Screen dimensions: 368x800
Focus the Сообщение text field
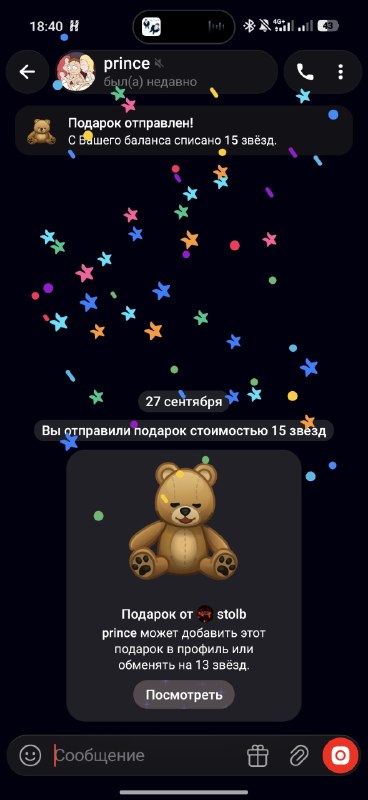(x=145, y=756)
